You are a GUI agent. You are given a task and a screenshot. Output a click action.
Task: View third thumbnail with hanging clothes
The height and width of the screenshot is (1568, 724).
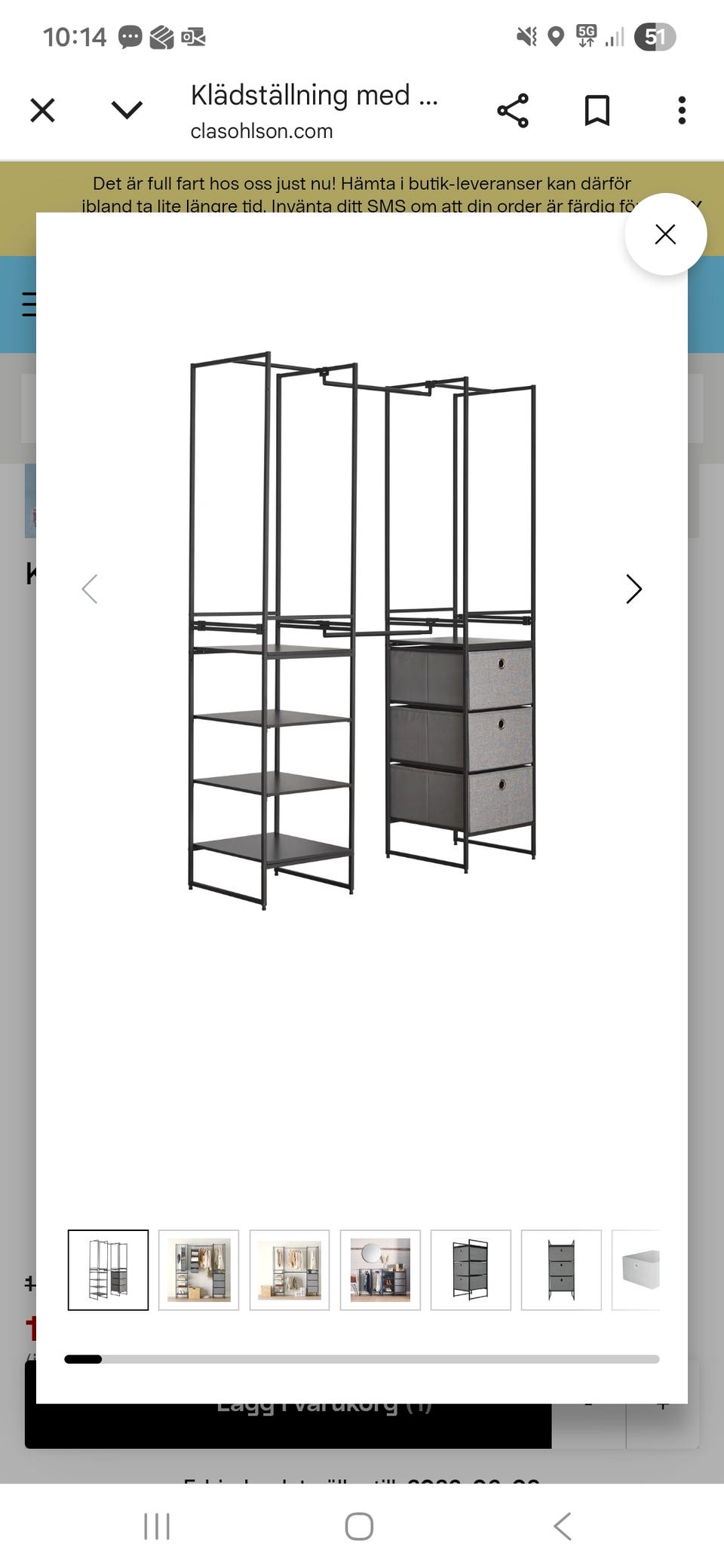[290, 1269]
